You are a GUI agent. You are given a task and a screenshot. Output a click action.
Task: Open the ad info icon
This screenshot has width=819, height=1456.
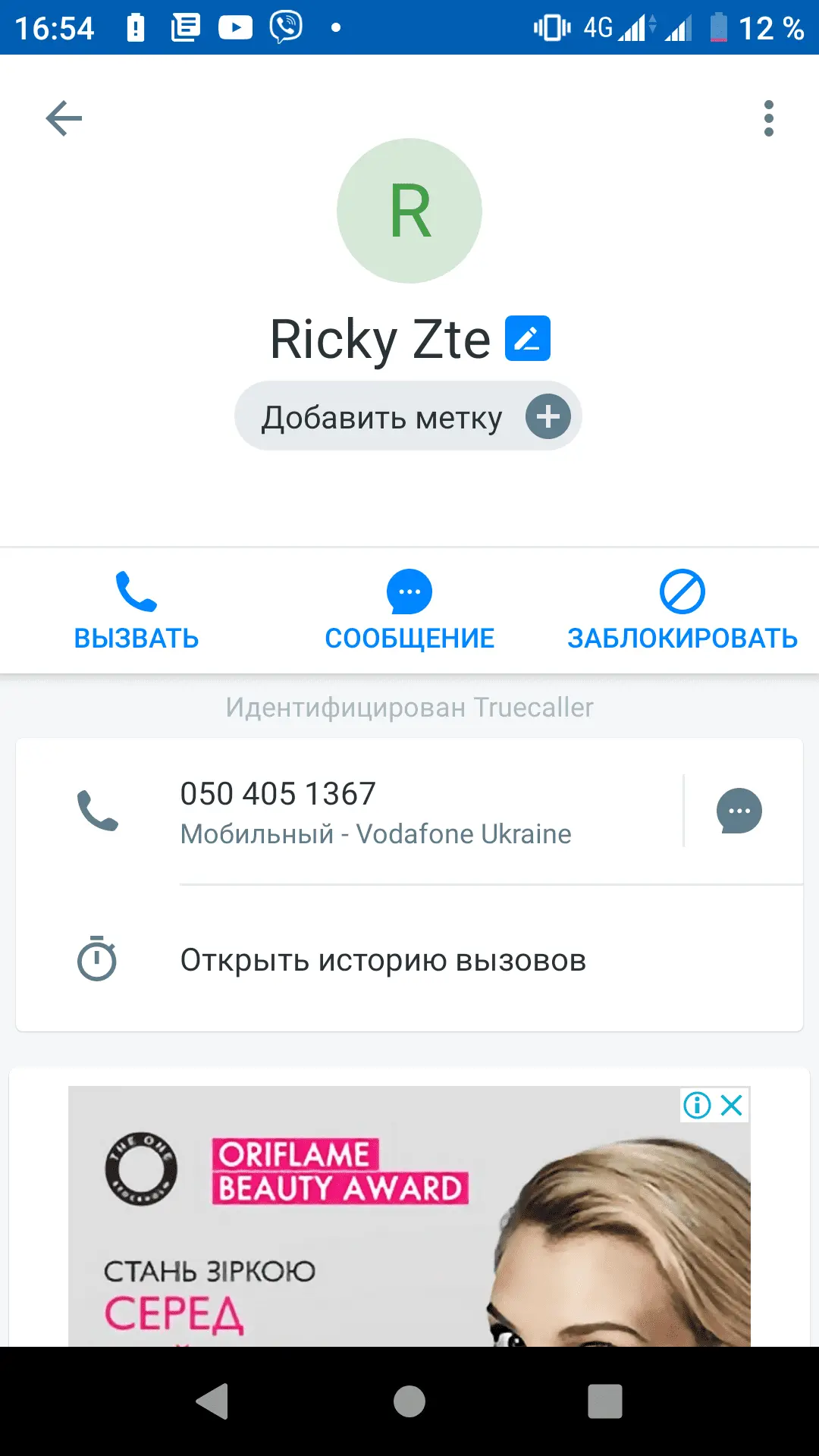click(x=697, y=1105)
